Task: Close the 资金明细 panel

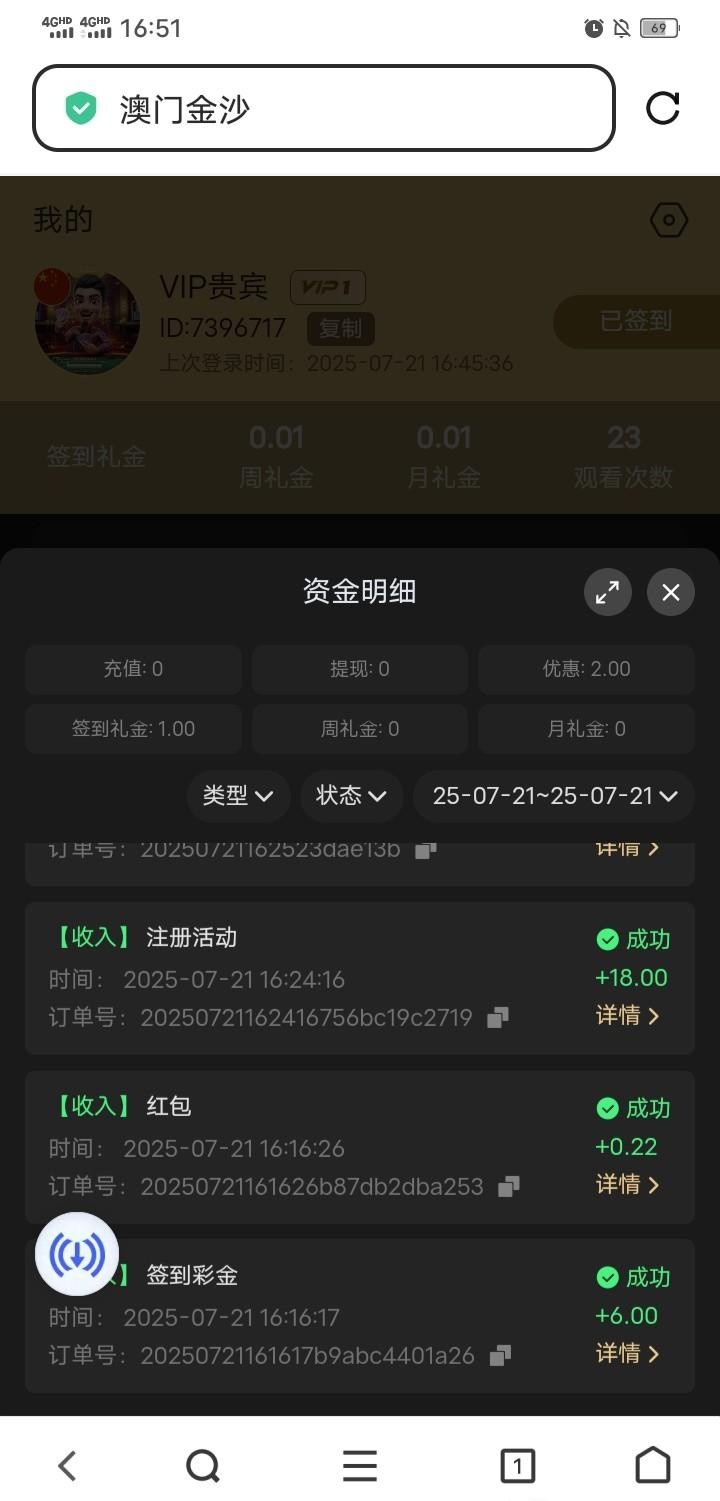Action: pyautogui.click(x=670, y=592)
